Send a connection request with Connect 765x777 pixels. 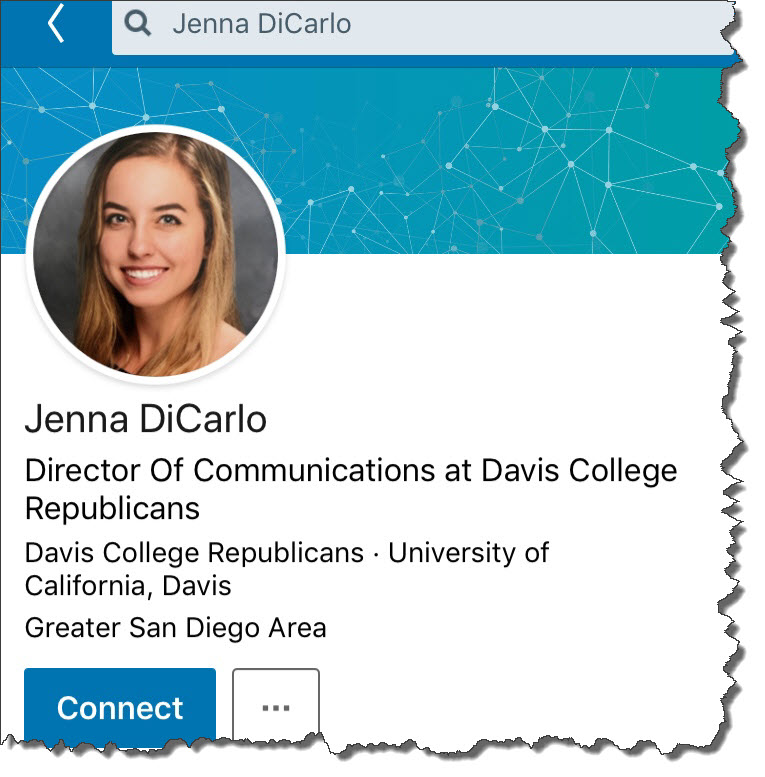[120, 707]
